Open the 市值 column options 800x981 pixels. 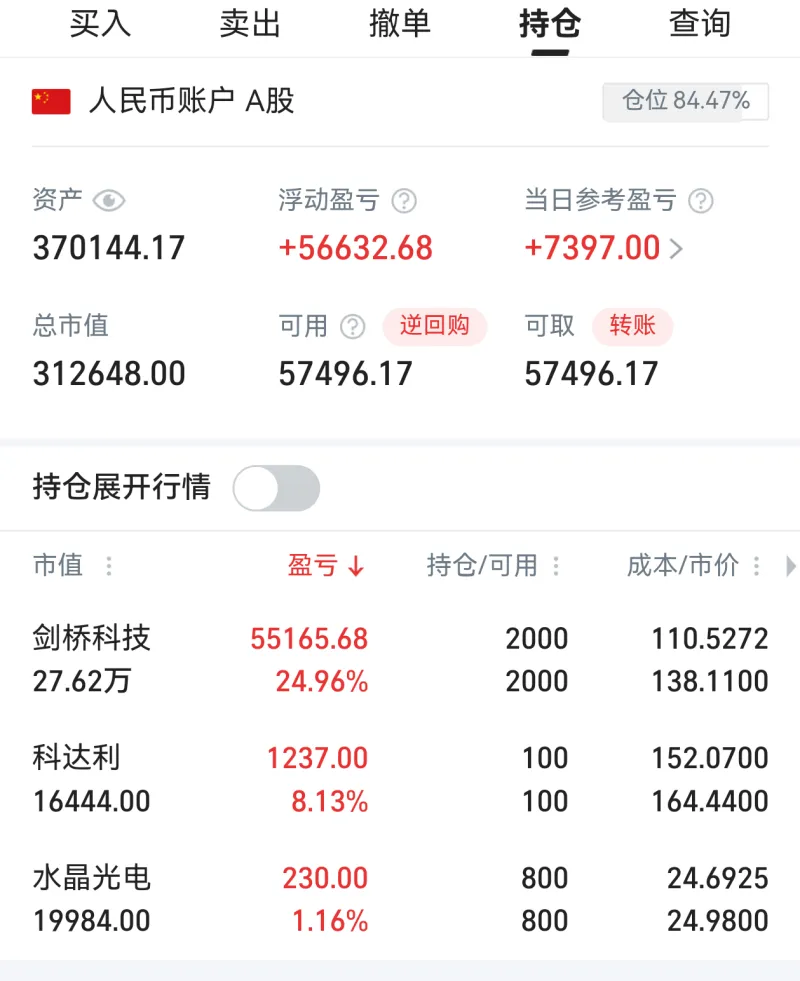coord(108,566)
